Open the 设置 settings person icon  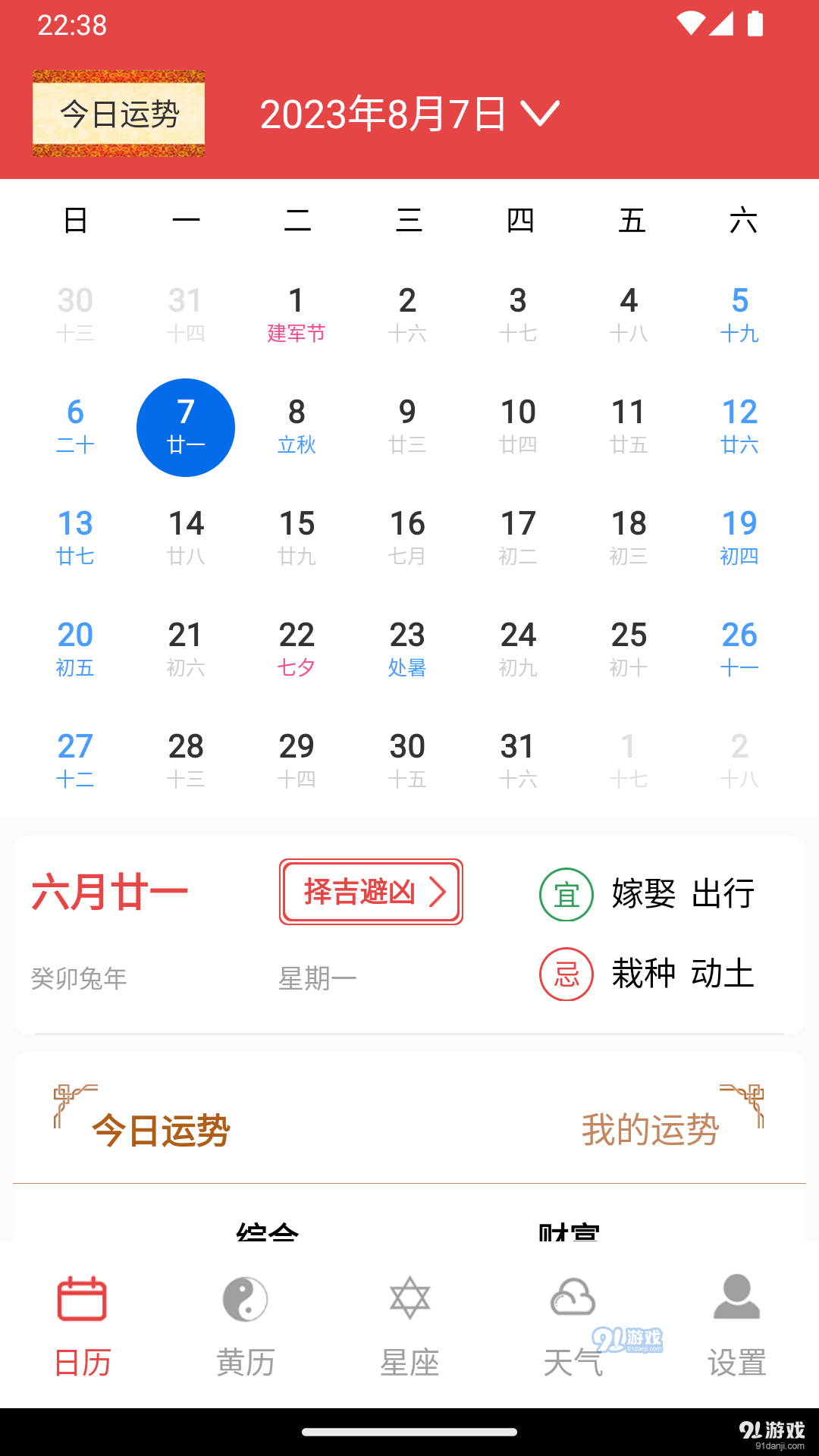pos(736,1298)
